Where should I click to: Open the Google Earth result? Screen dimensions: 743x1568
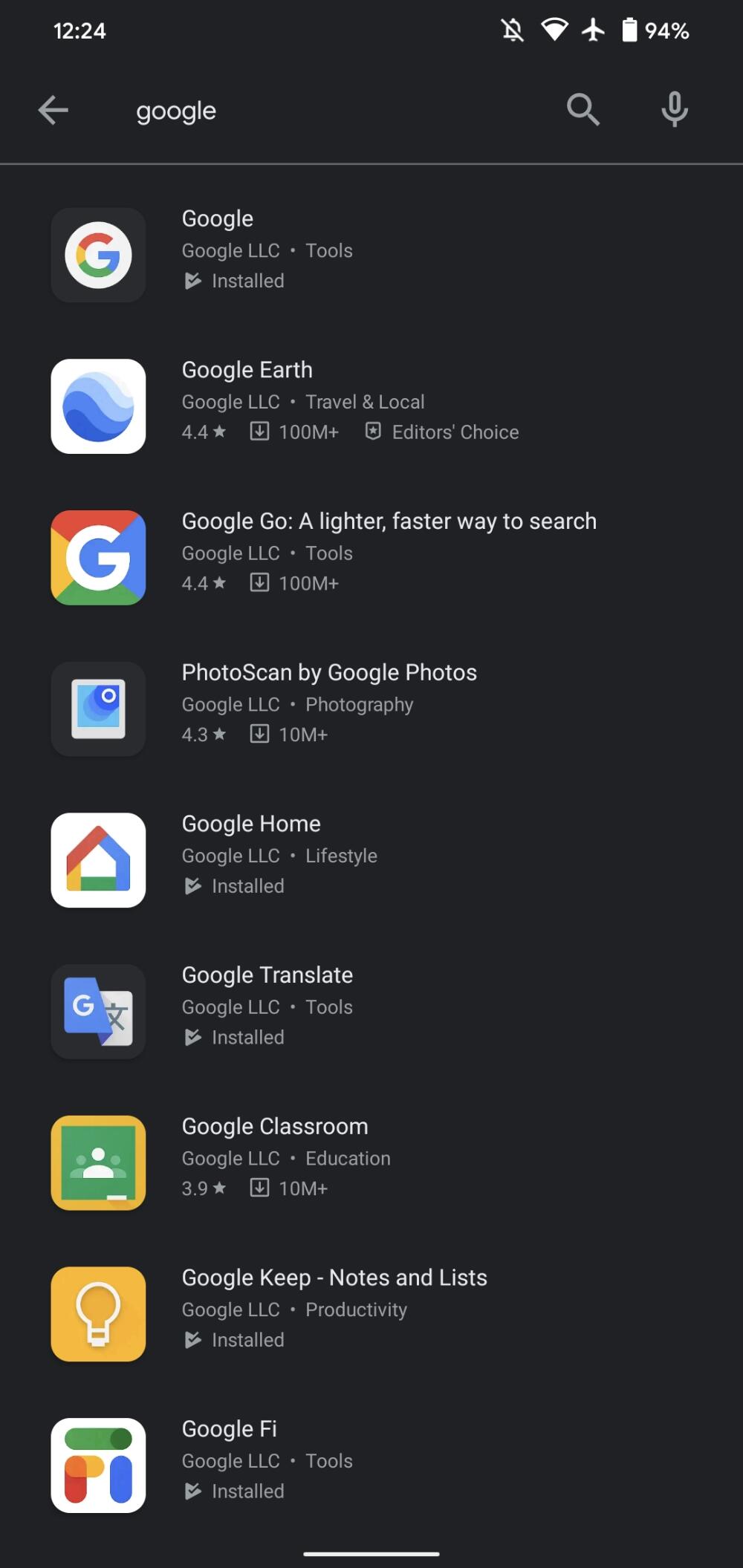pyautogui.click(x=247, y=370)
